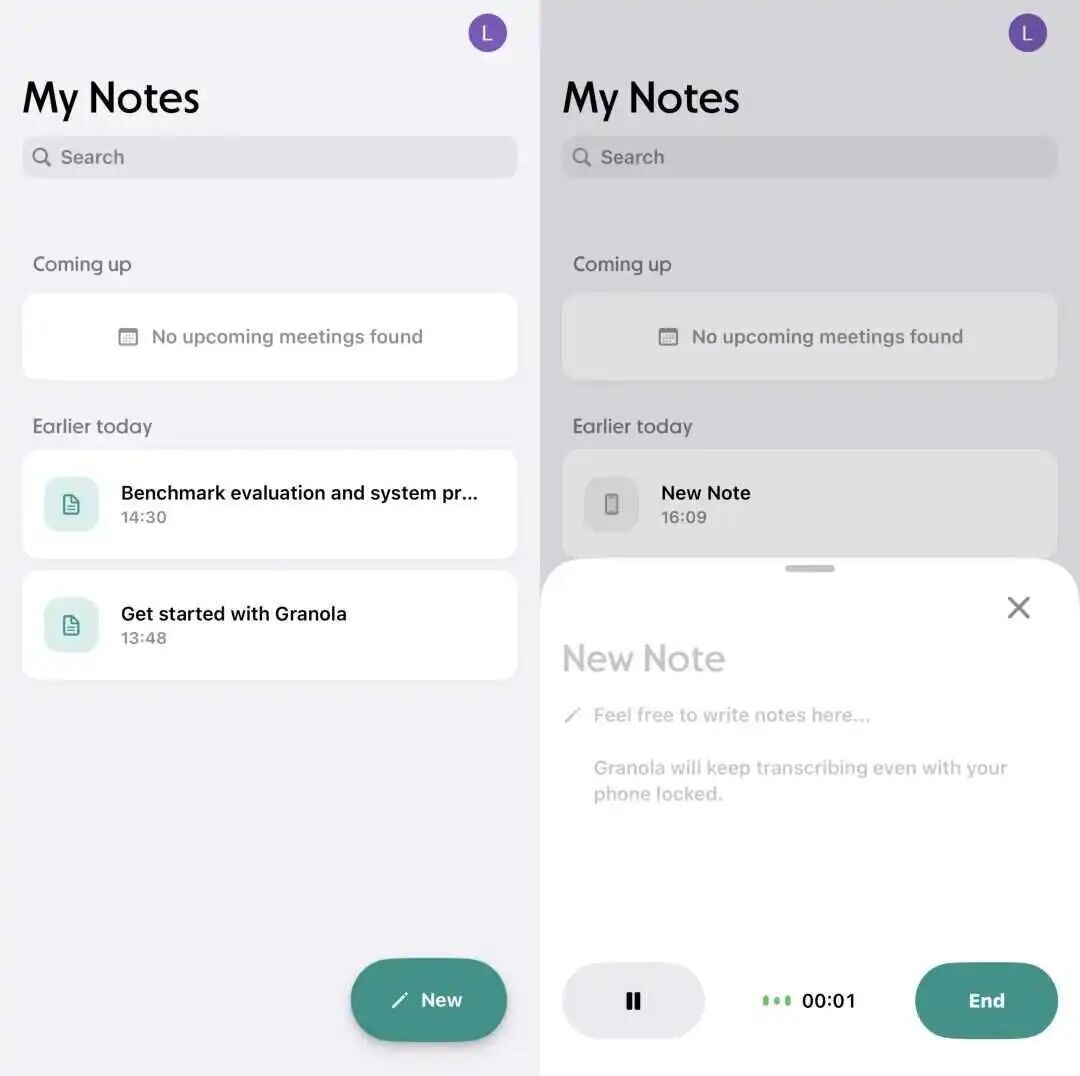Close the New Note sheet
1080x1076 pixels.
pos(1018,607)
